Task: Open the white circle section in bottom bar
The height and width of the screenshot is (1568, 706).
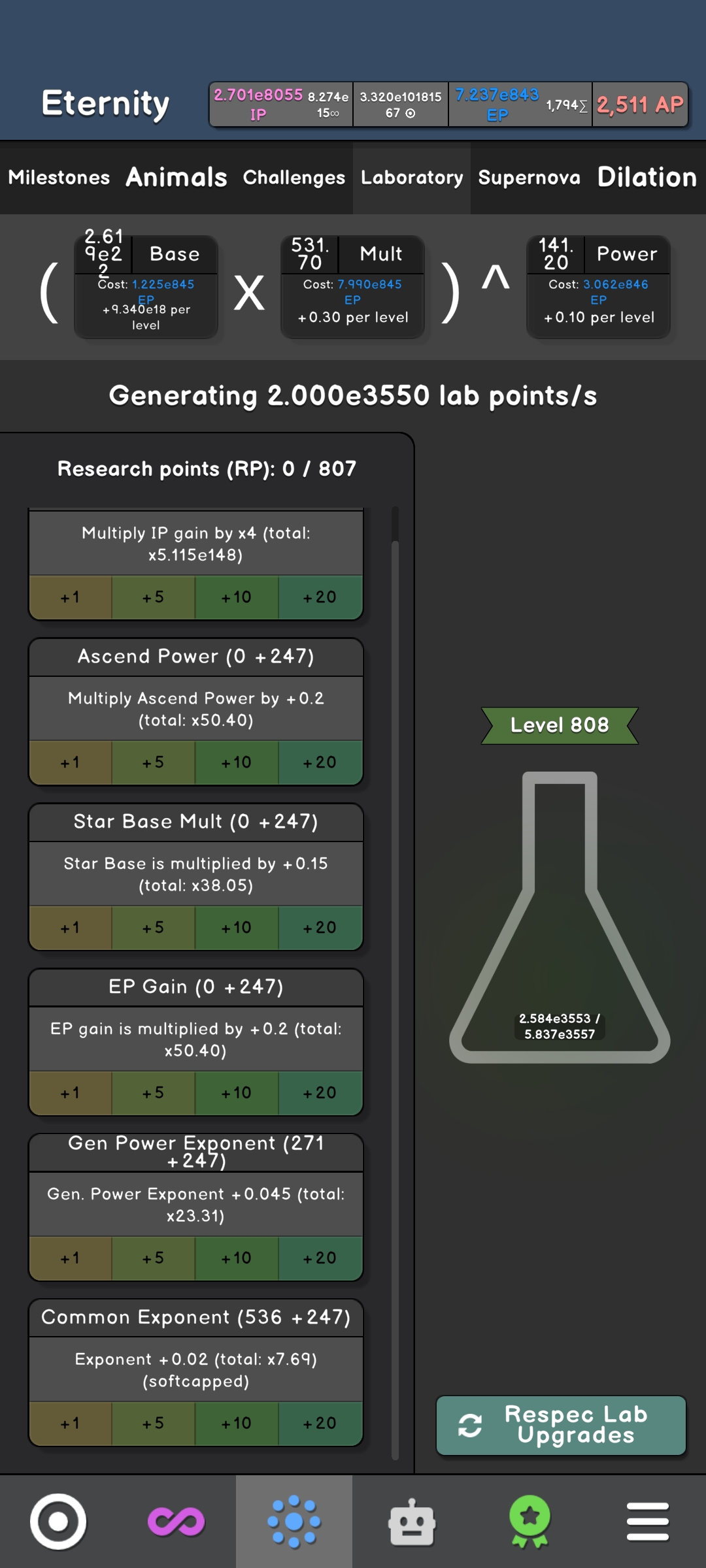Action: 58,1522
